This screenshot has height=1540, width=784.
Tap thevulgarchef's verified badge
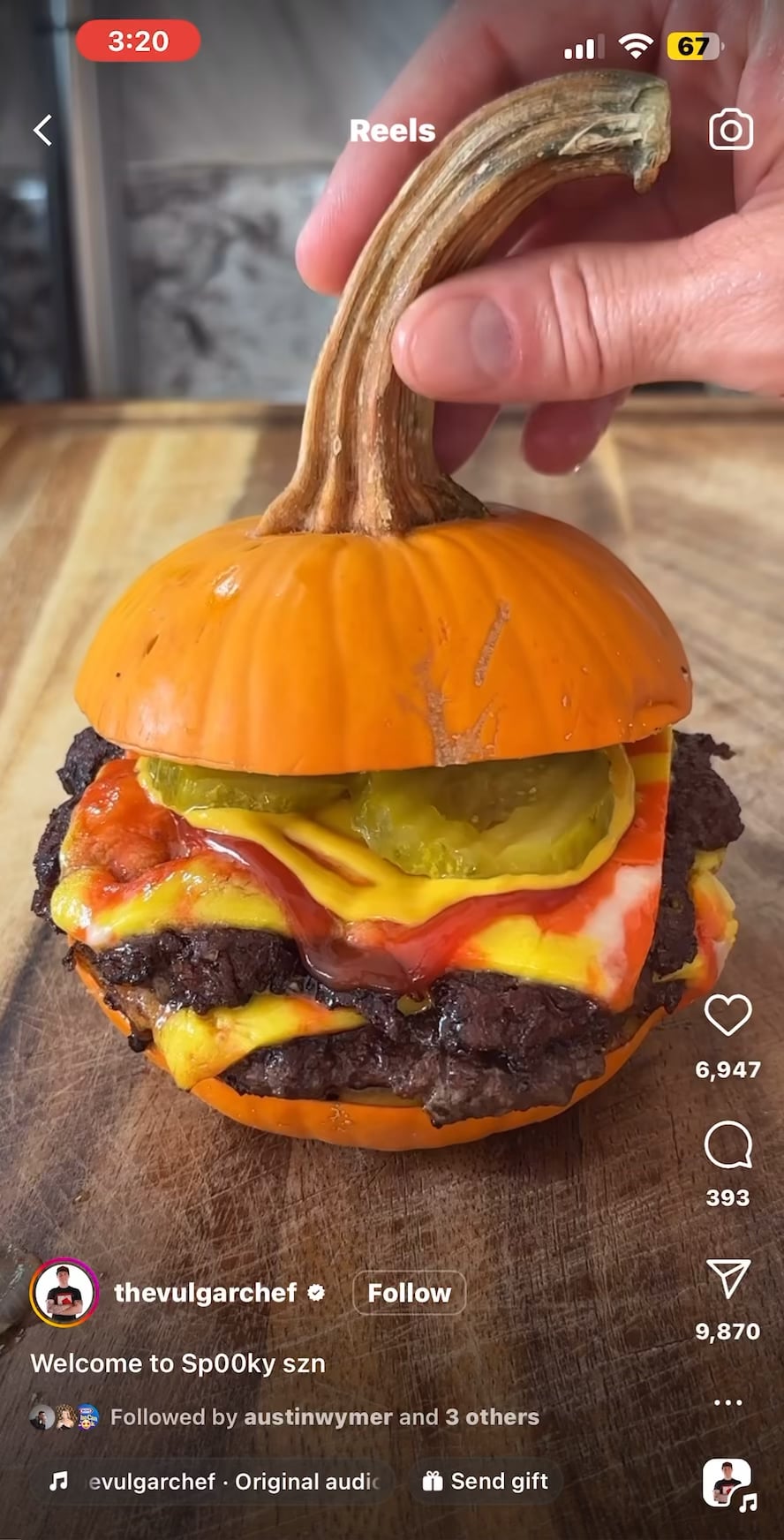tap(316, 1293)
